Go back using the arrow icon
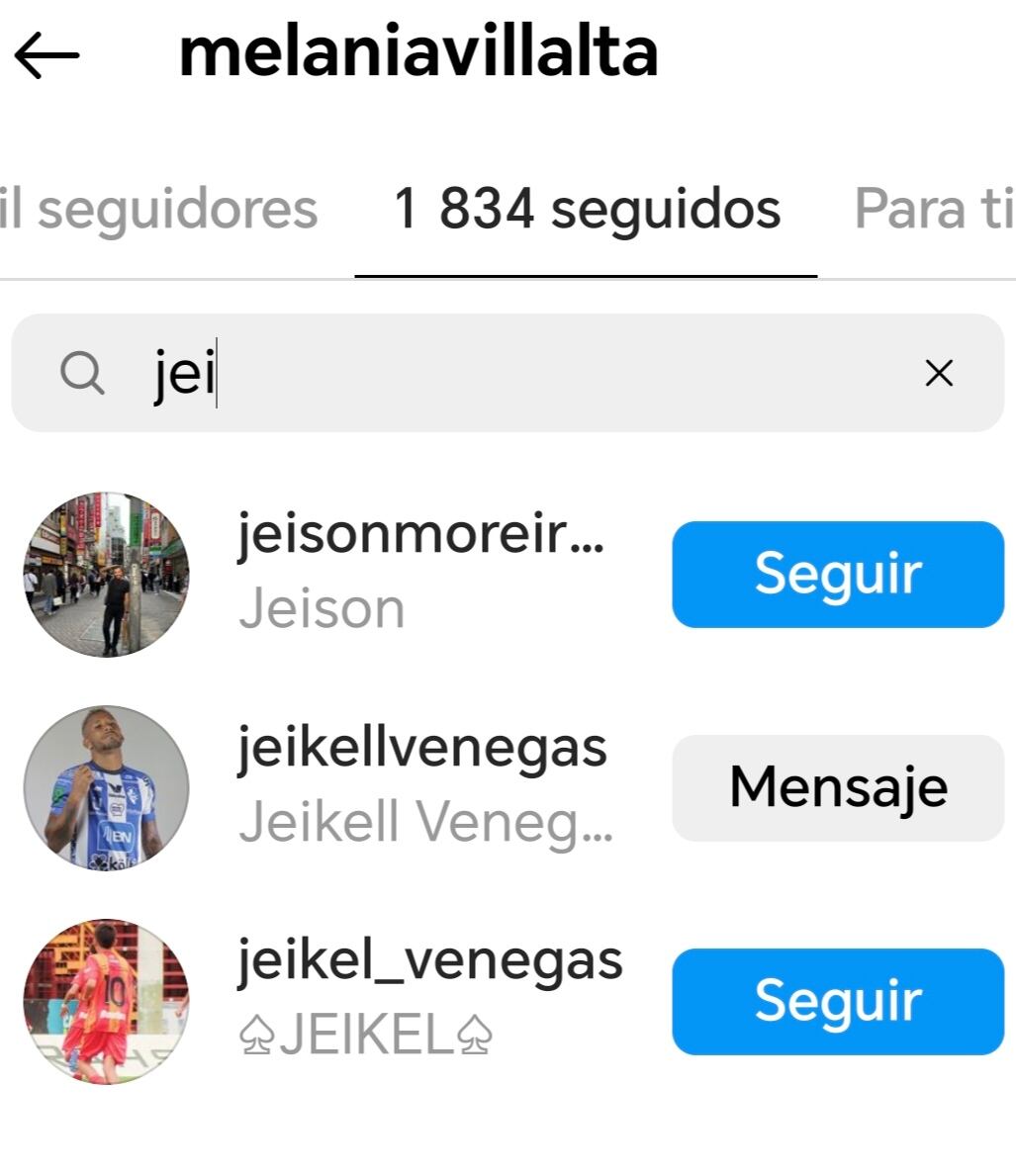This screenshot has width=1016, height=1176. (47, 56)
